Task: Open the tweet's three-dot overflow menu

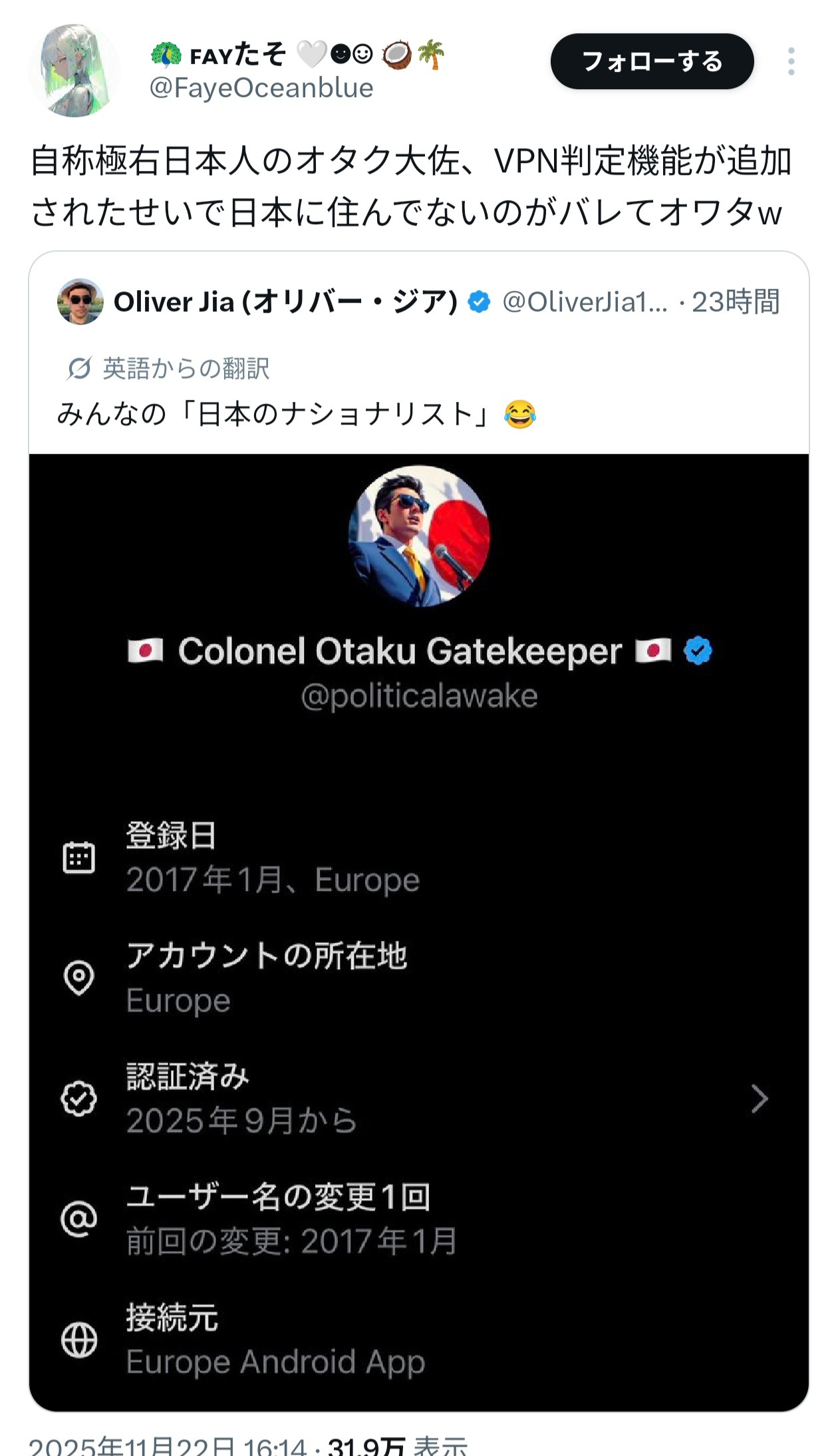Action: point(791,61)
